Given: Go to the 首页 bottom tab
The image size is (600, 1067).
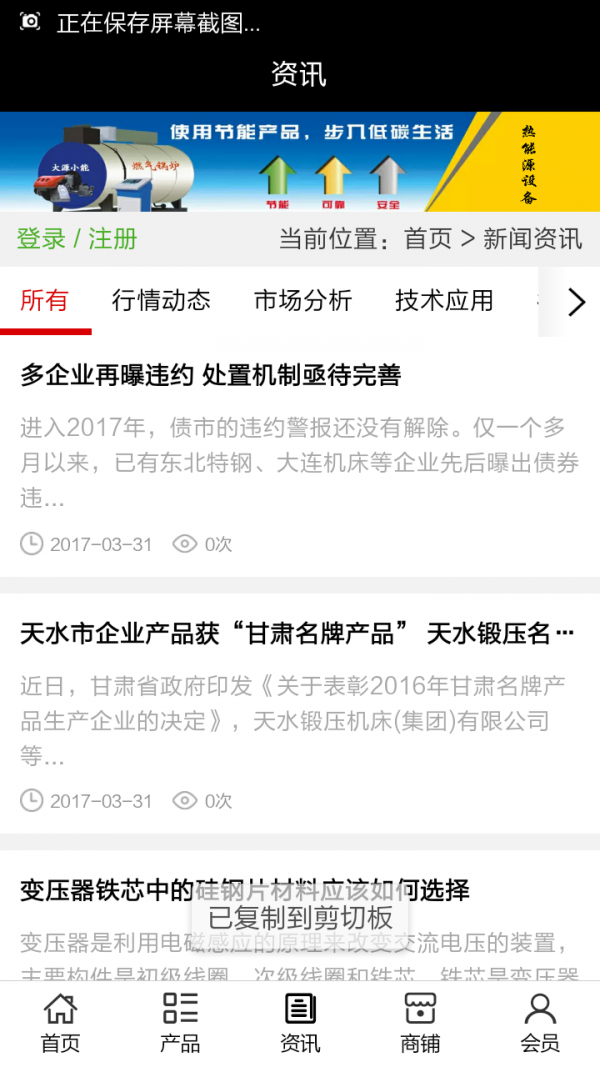Looking at the screenshot, I should pos(60,1023).
